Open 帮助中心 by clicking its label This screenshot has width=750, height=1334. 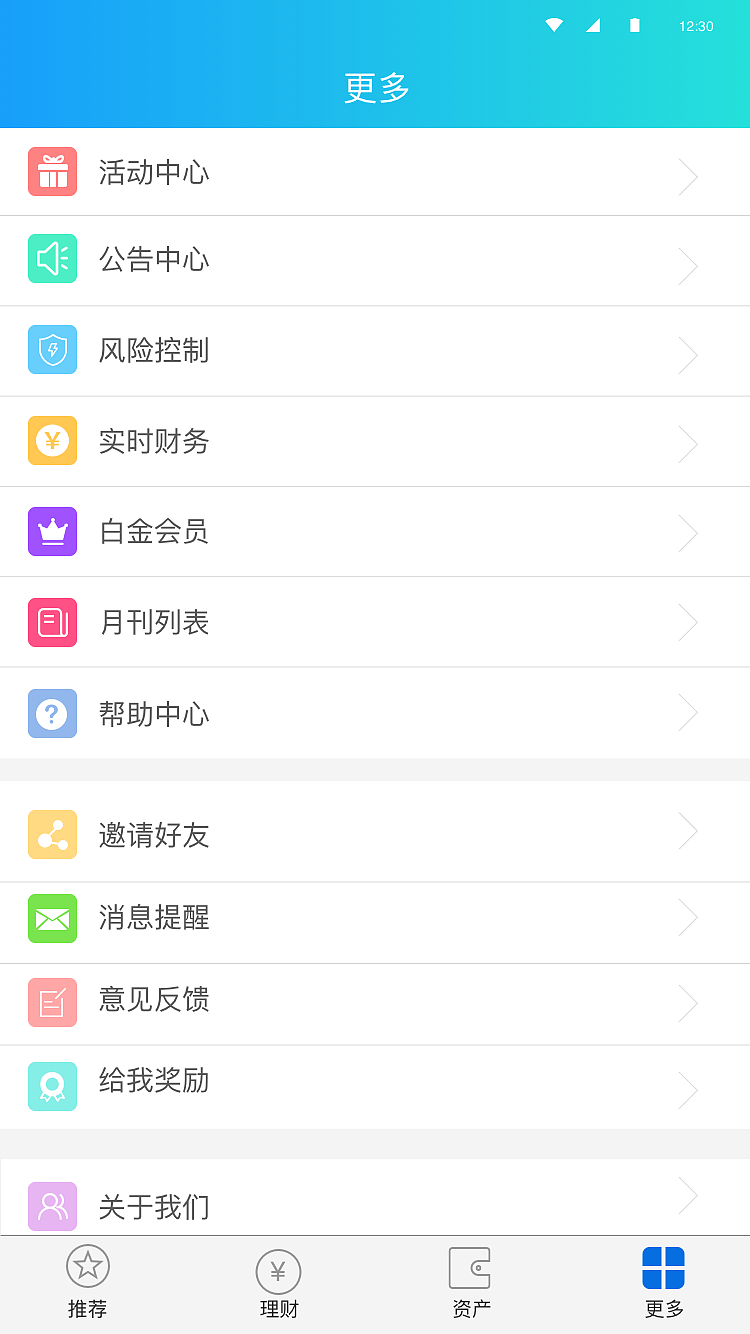pos(154,713)
